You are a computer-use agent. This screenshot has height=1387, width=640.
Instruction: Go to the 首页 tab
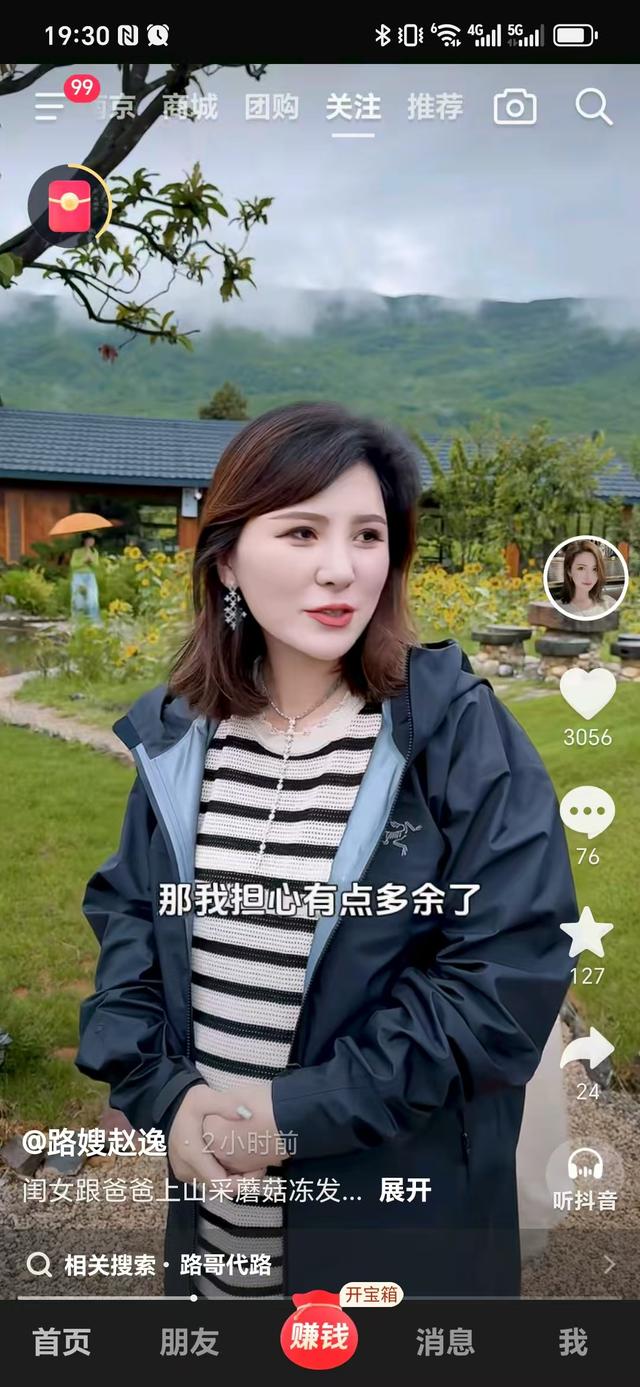pyautogui.click(x=62, y=1343)
